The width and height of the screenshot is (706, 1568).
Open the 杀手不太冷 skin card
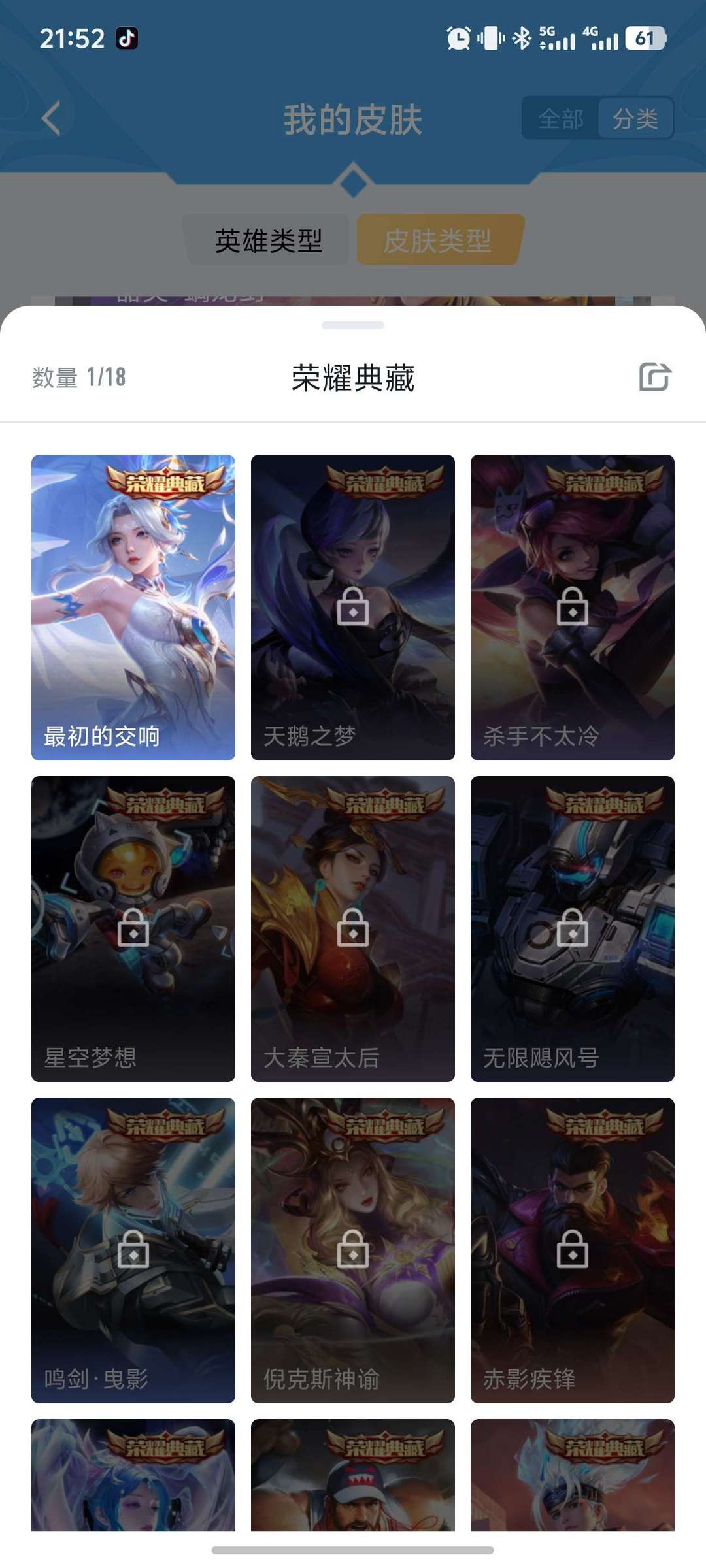pos(573,607)
